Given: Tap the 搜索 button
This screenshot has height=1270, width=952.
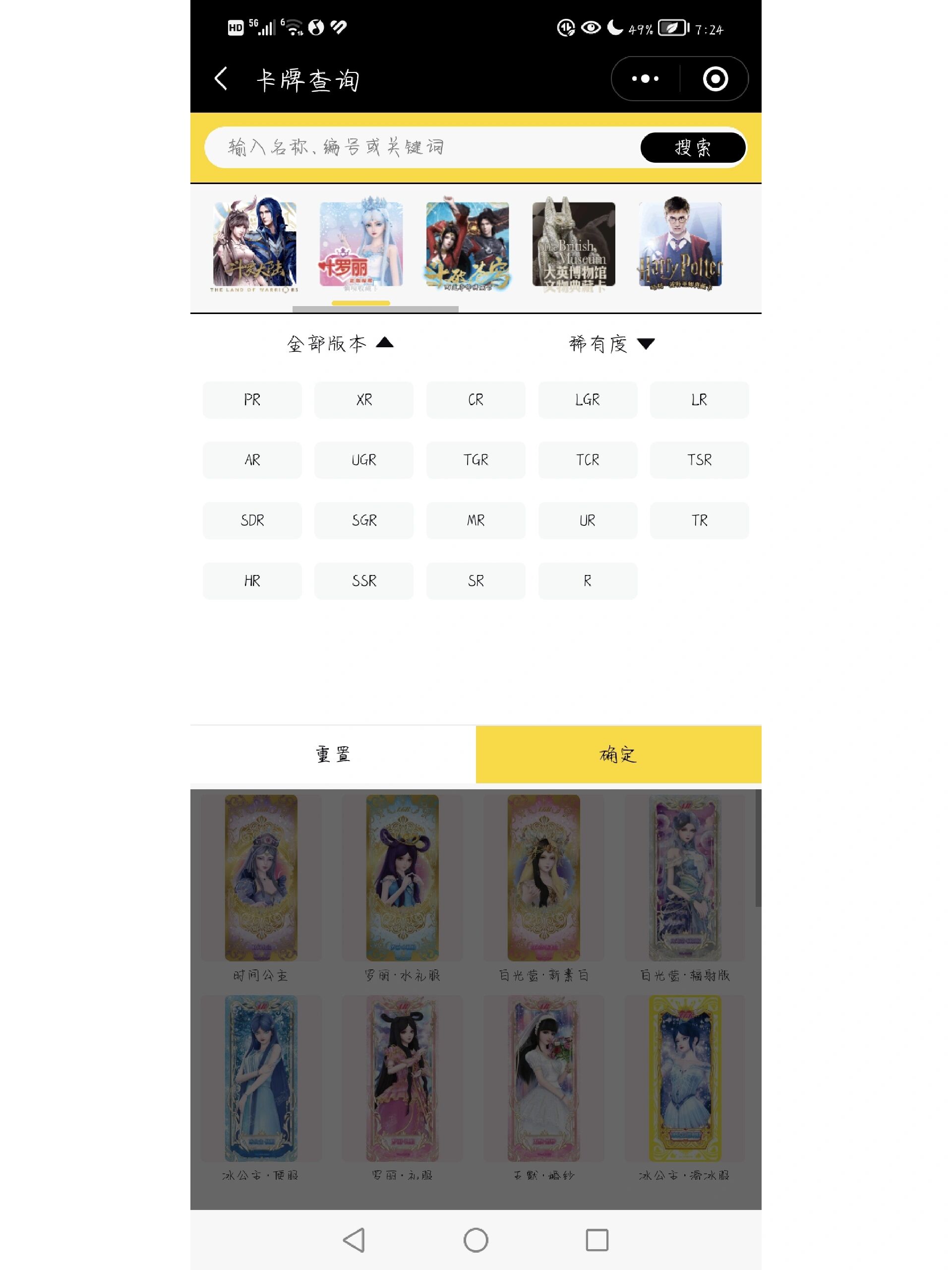Looking at the screenshot, I should 693,147.
